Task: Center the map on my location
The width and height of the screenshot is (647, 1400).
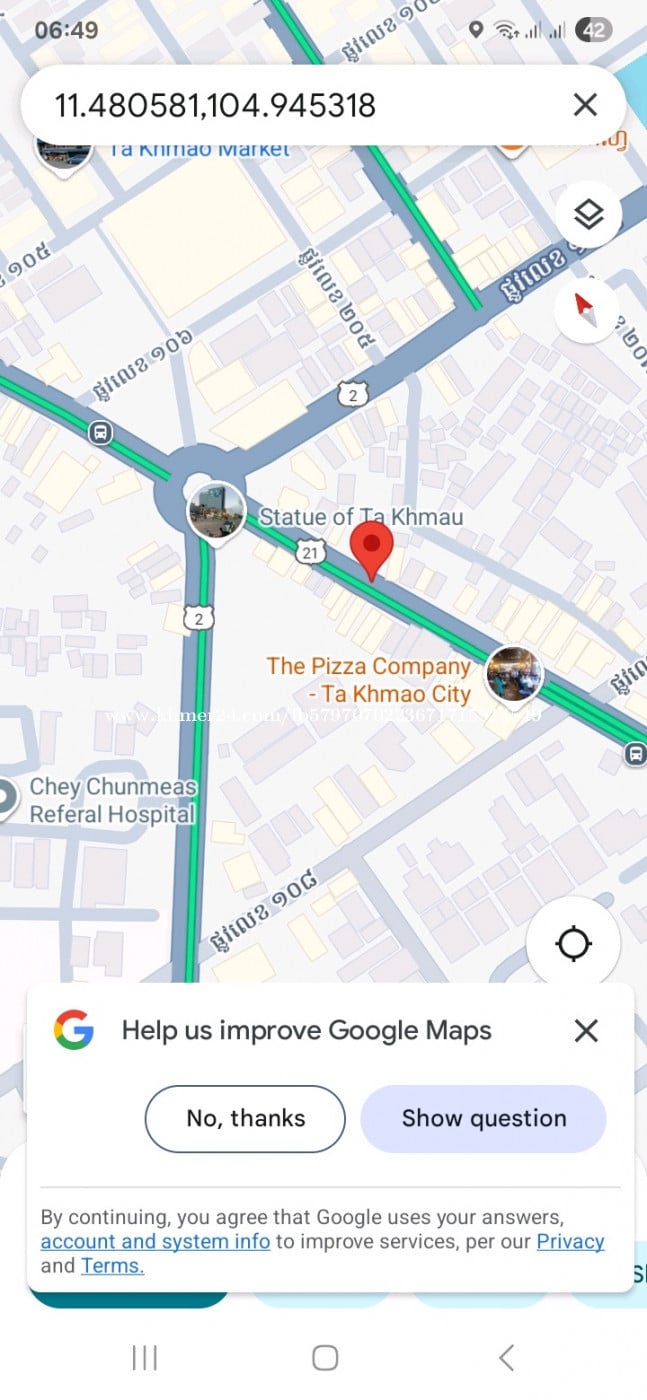Action: [573, 943]
